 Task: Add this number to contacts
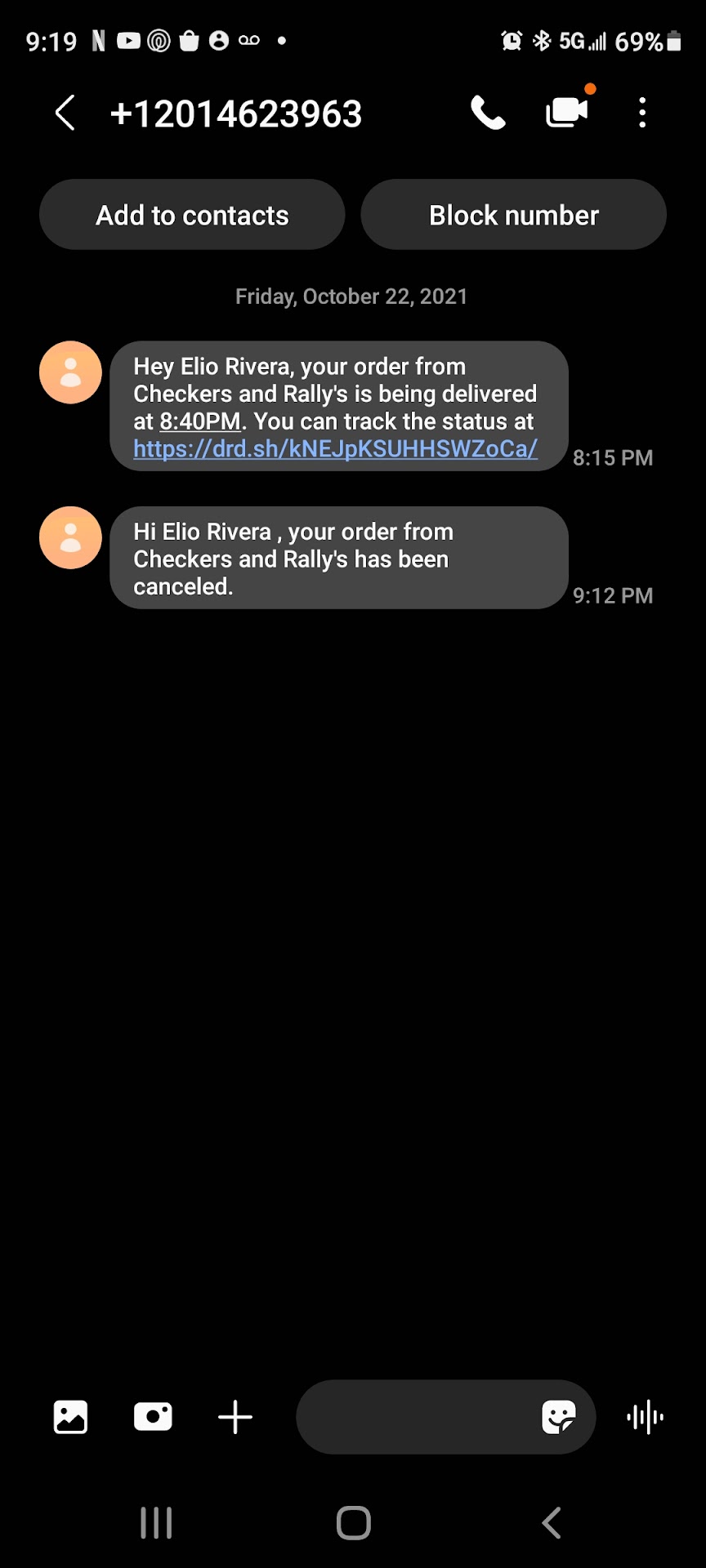click(192, 215)
